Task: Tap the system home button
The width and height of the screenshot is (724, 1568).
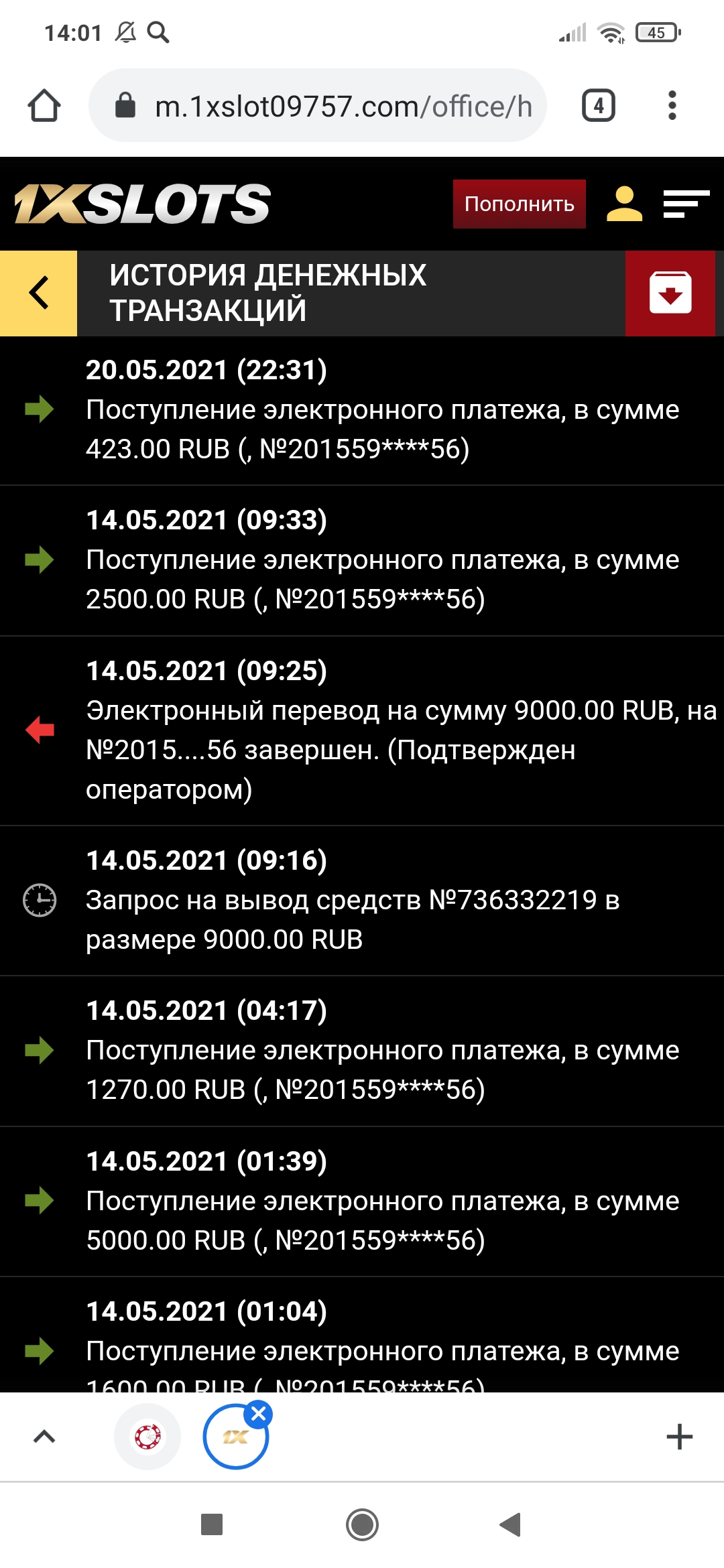Action: coord(362,1525)
